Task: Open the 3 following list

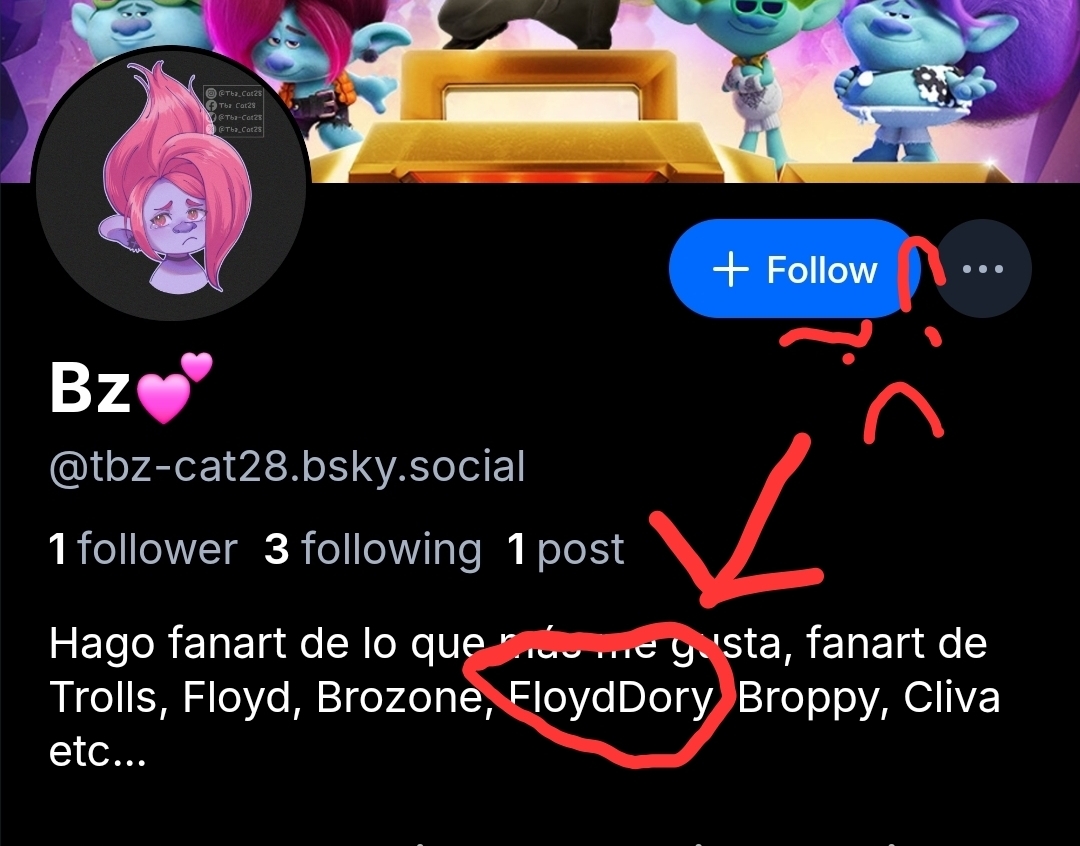Action: coord(372,549)
